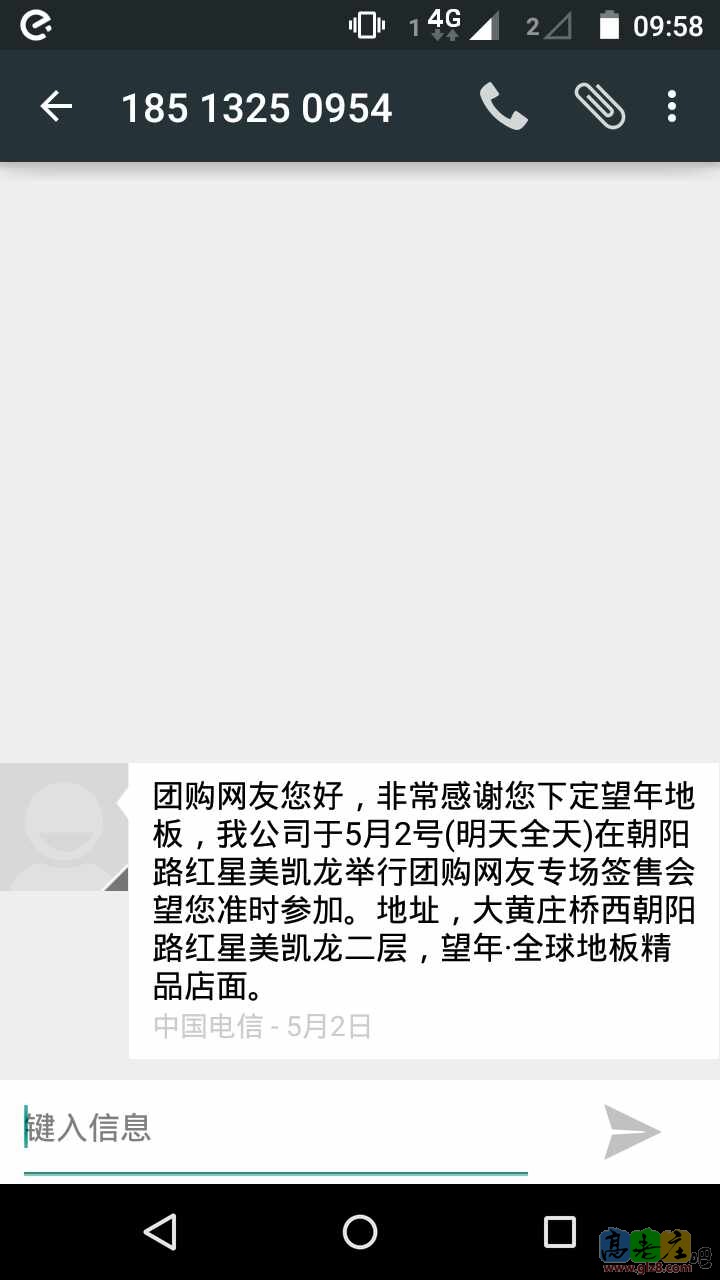Go back from the 185 1325 0954 conversation
Screen dimensions: 720x1280
tap(56, 107)
